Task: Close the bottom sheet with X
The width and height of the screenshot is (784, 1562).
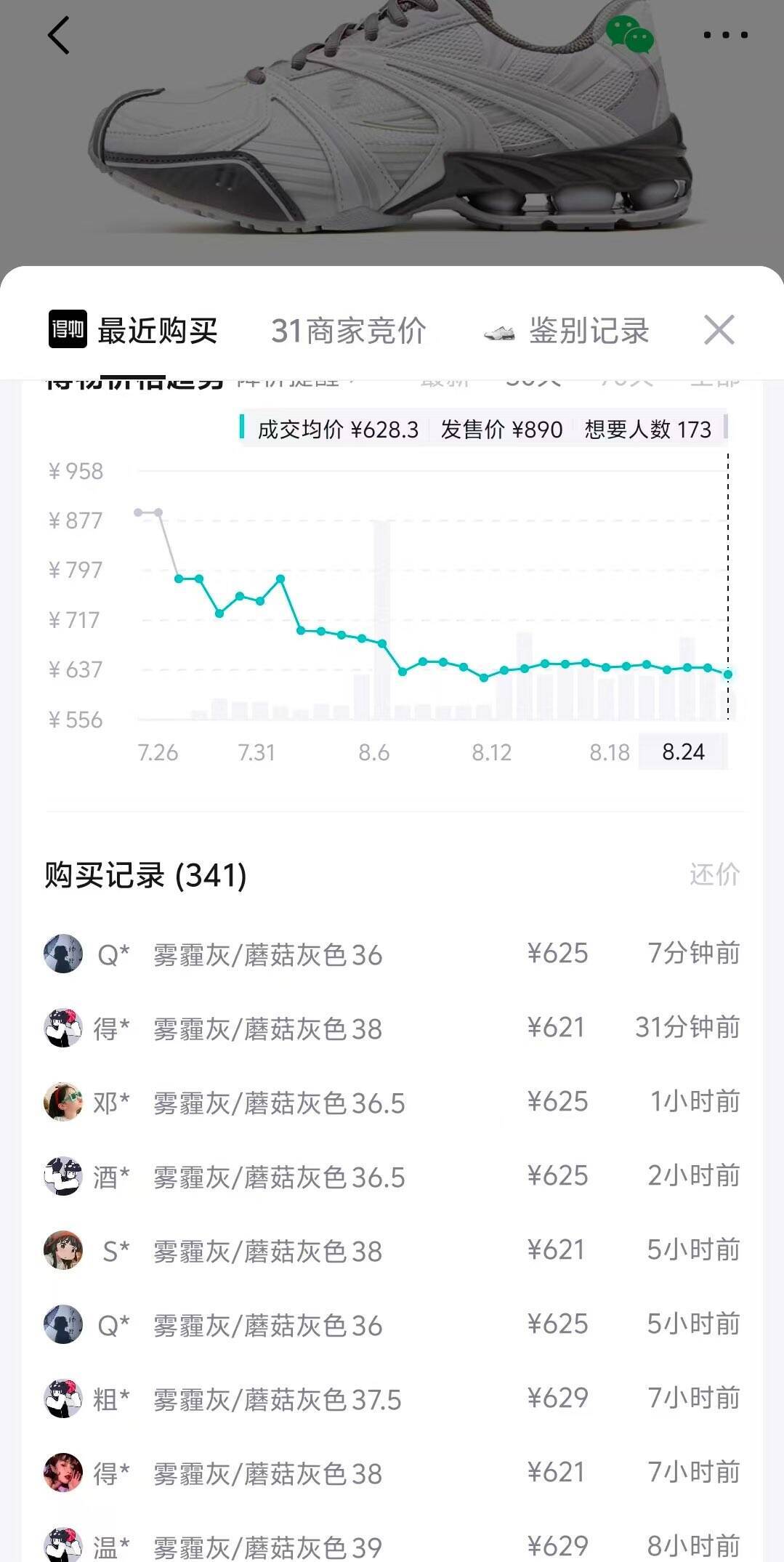Action: point(719,330)
